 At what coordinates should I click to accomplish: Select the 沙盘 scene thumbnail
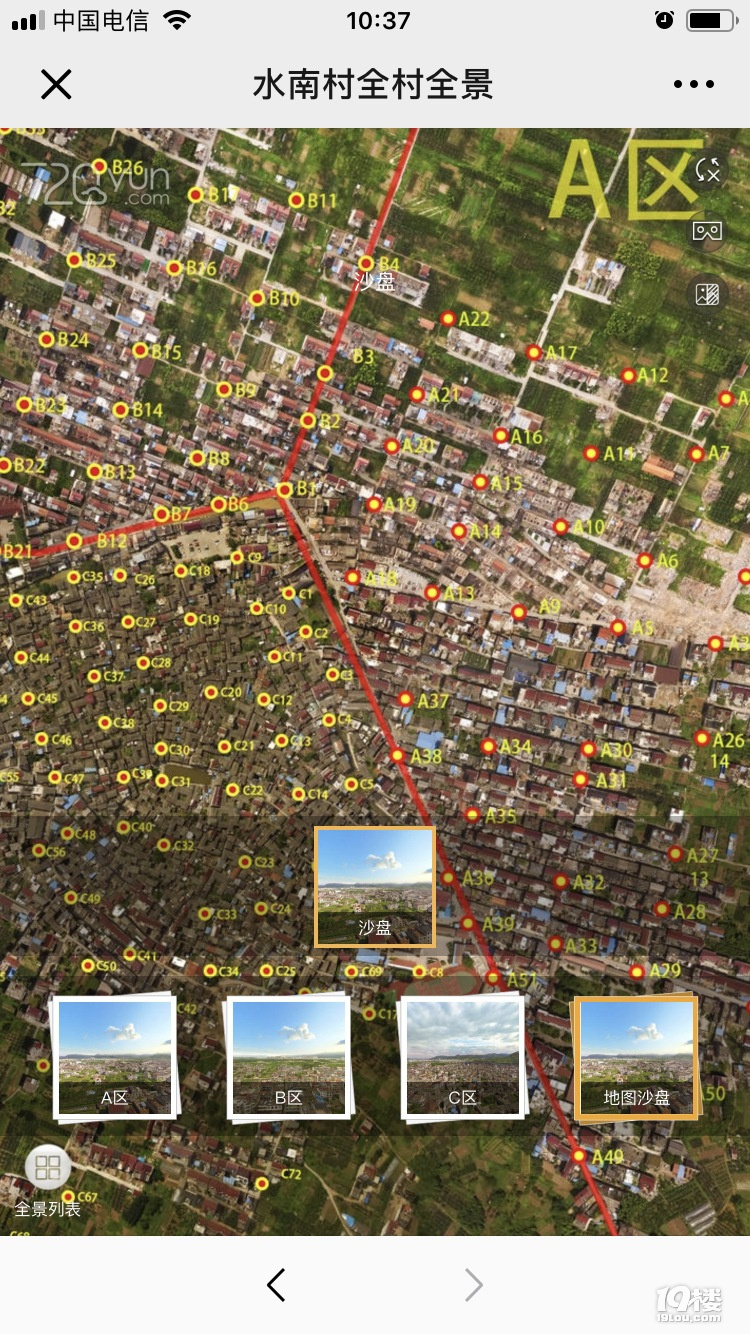coord(375,886)
